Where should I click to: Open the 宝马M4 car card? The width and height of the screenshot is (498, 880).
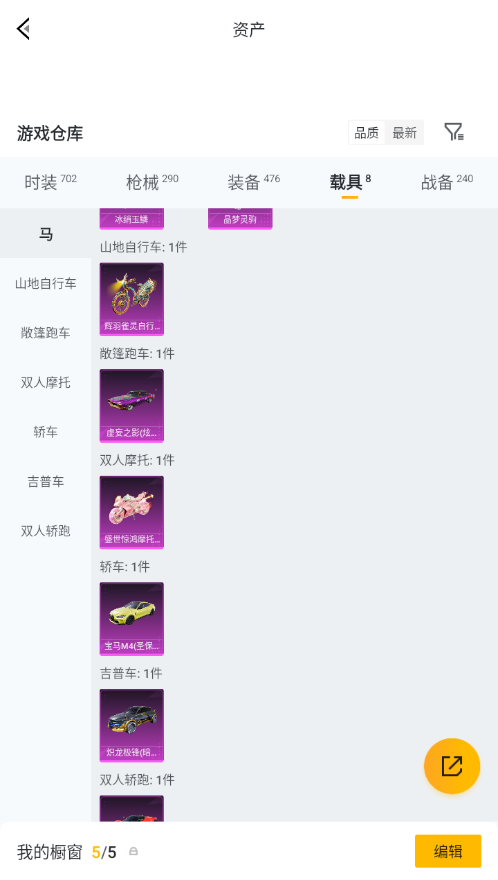pos(132,619)
